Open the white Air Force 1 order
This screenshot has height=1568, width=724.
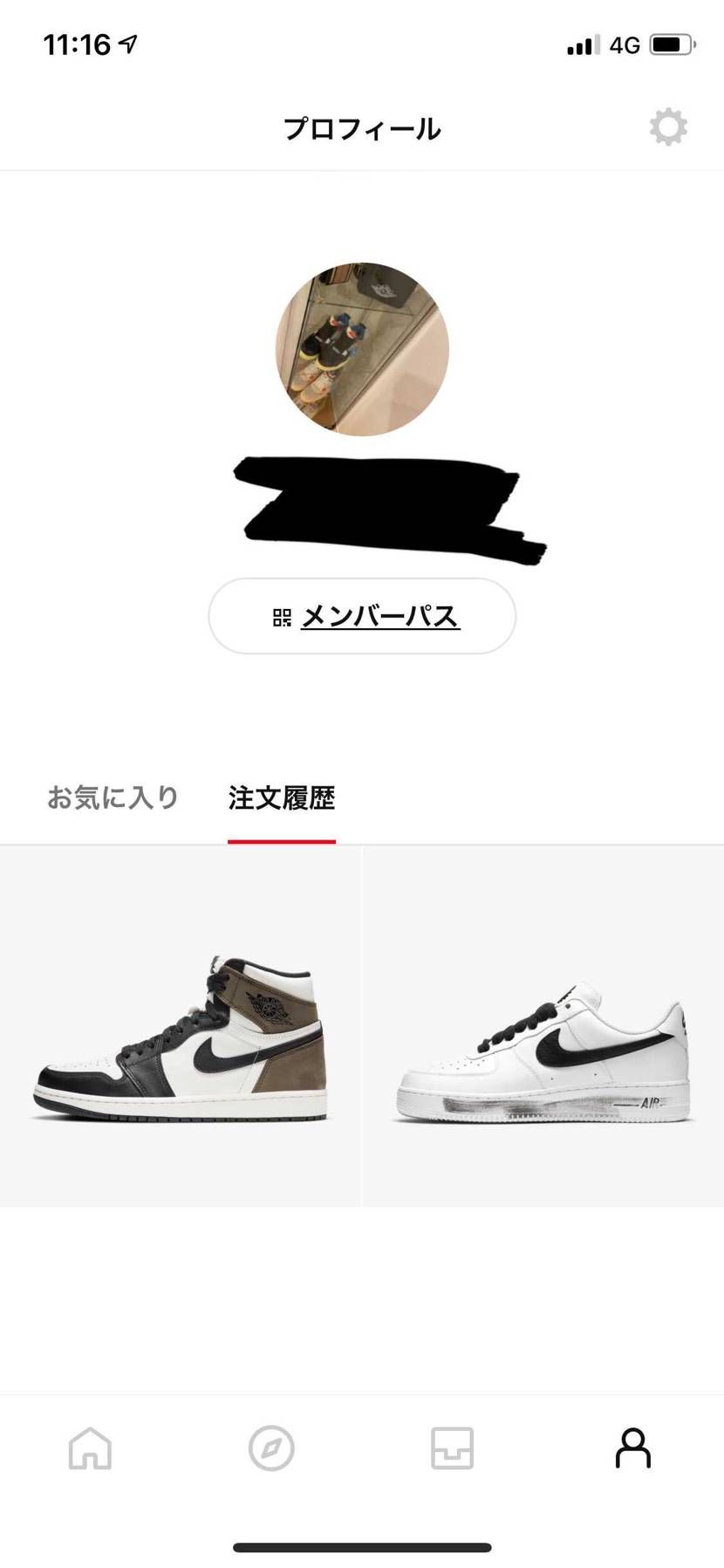(543, 1026)
